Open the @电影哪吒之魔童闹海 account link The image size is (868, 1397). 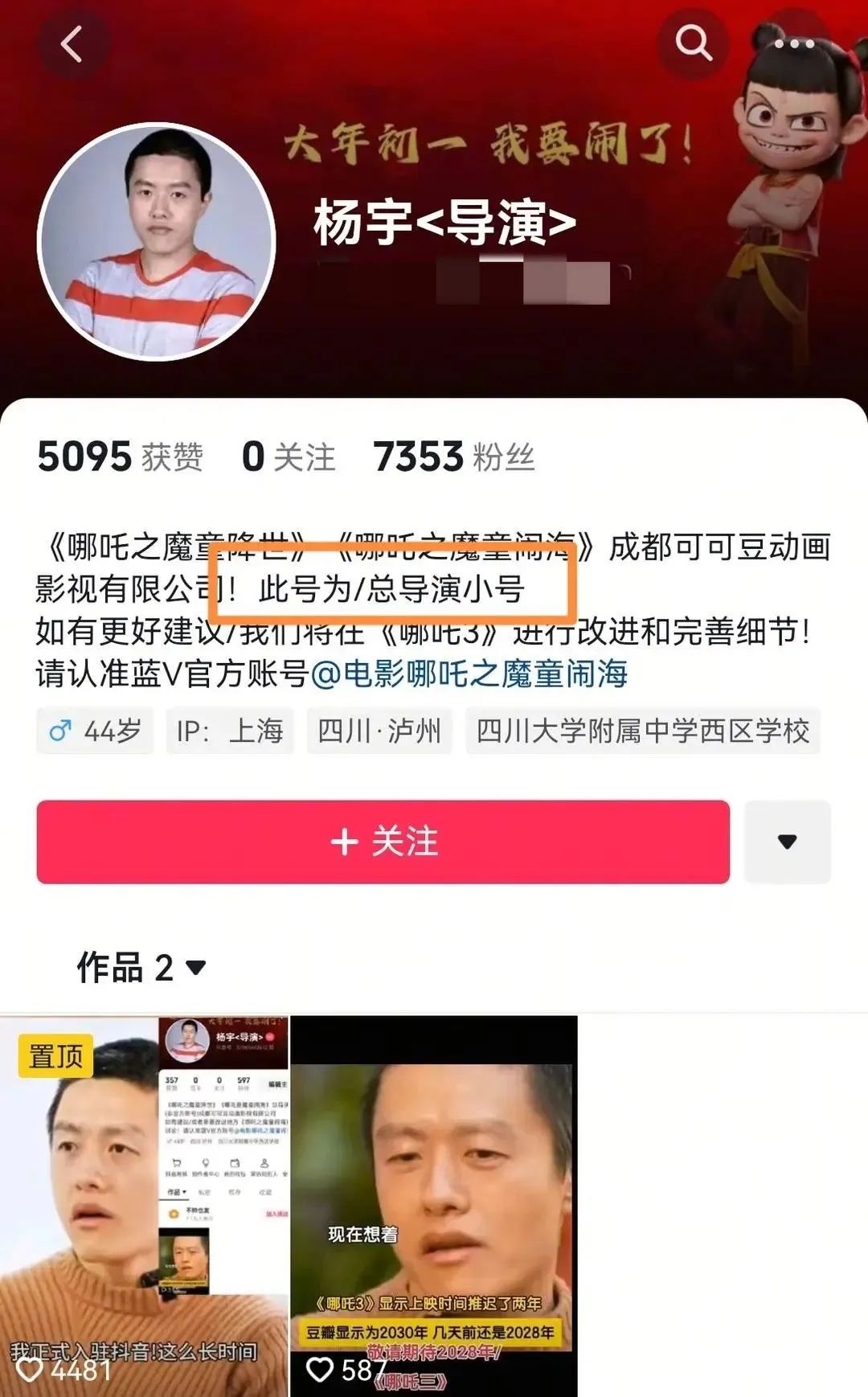coord(469,674)
